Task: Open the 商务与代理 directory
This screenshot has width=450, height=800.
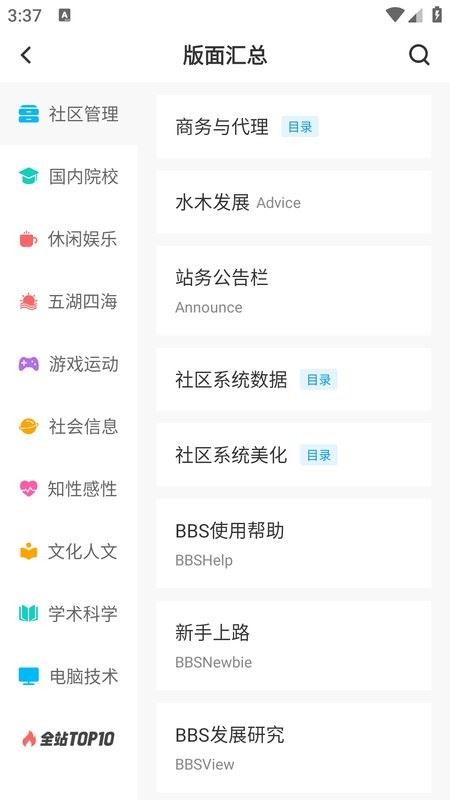Action: coord(293,127)
